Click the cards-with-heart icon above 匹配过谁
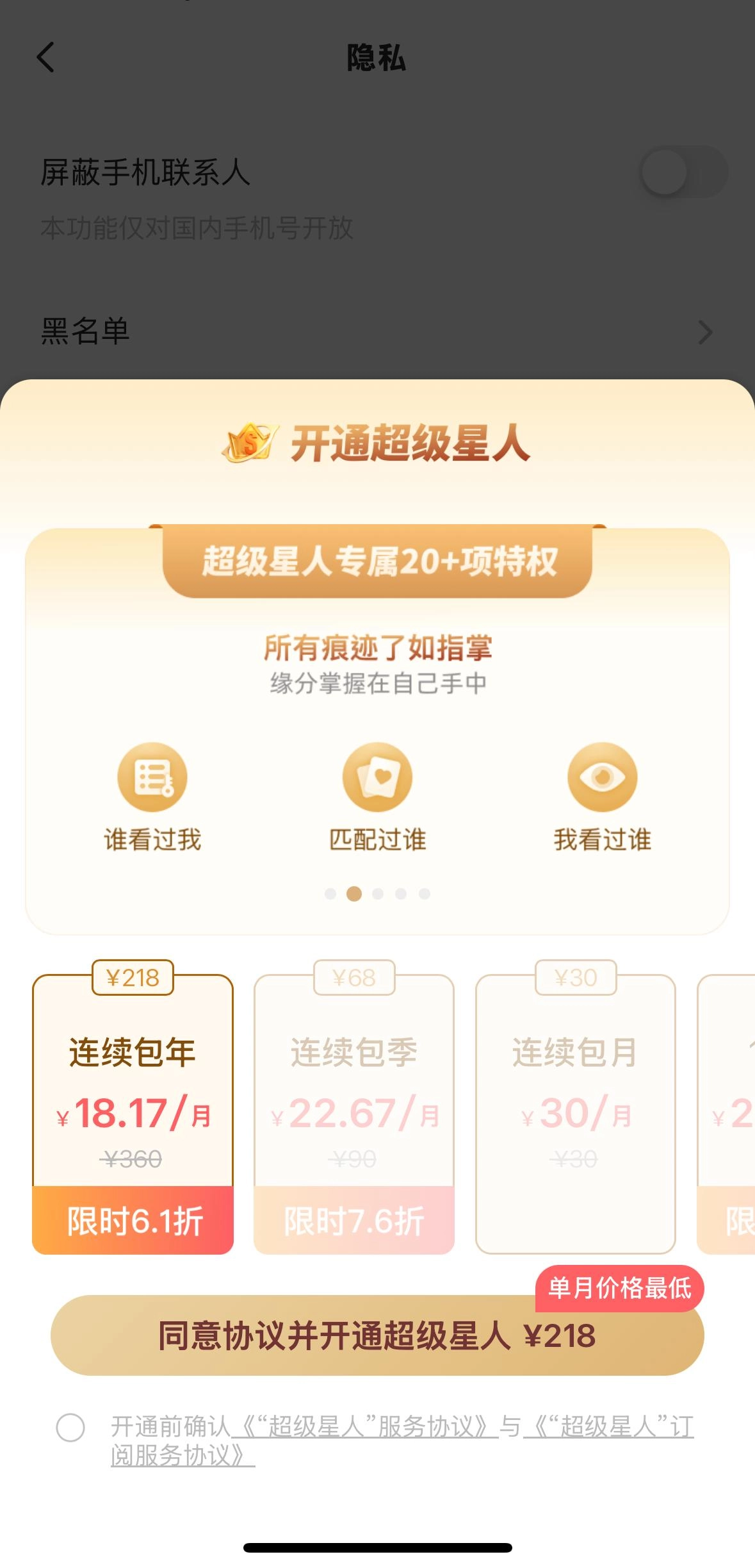 (377, 779)
